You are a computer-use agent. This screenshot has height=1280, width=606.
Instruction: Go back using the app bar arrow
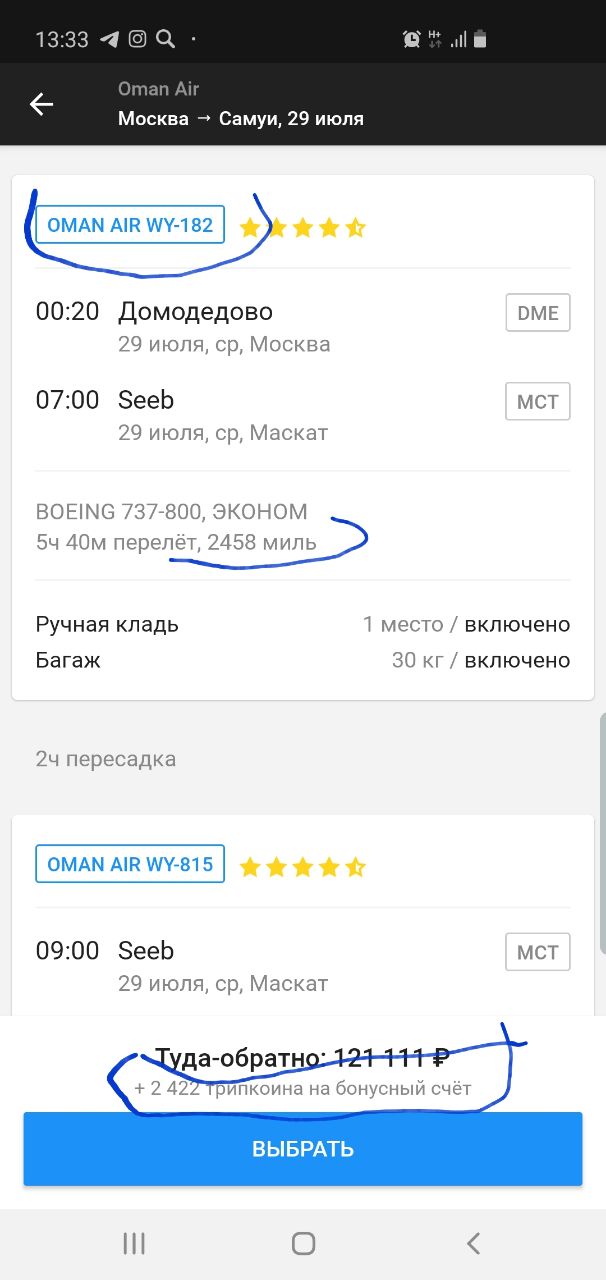tap(41, 104)
